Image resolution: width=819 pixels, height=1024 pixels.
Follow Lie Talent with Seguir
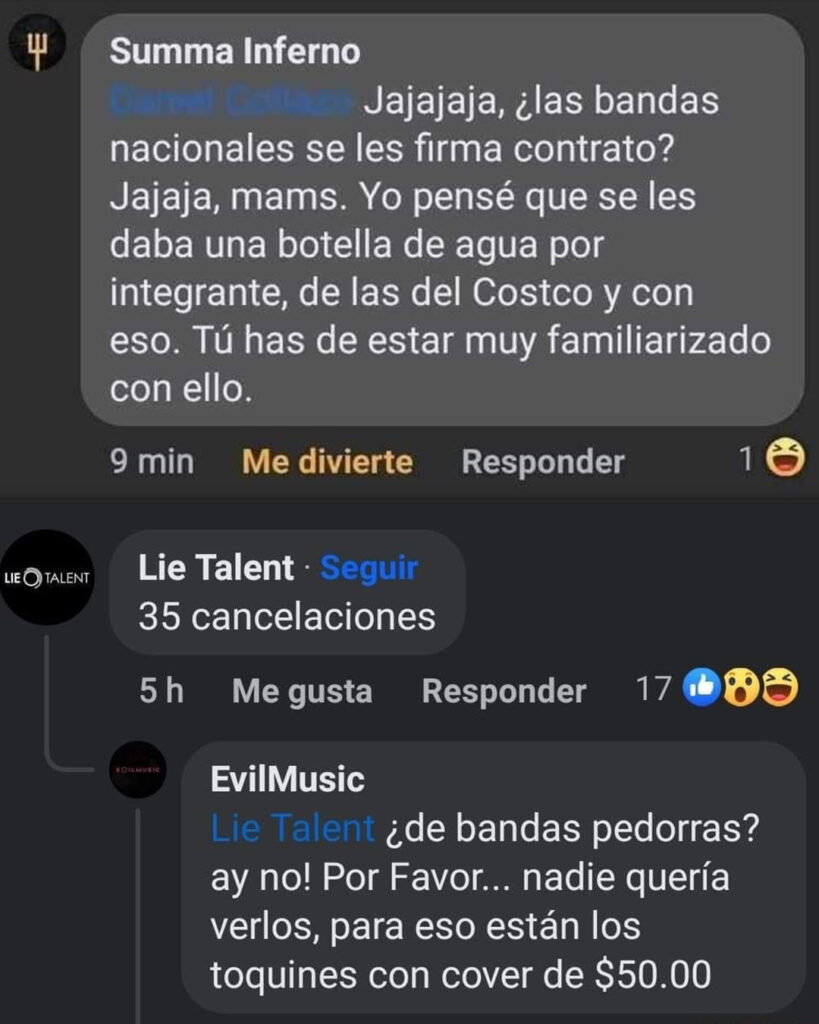tap(368, 568)
